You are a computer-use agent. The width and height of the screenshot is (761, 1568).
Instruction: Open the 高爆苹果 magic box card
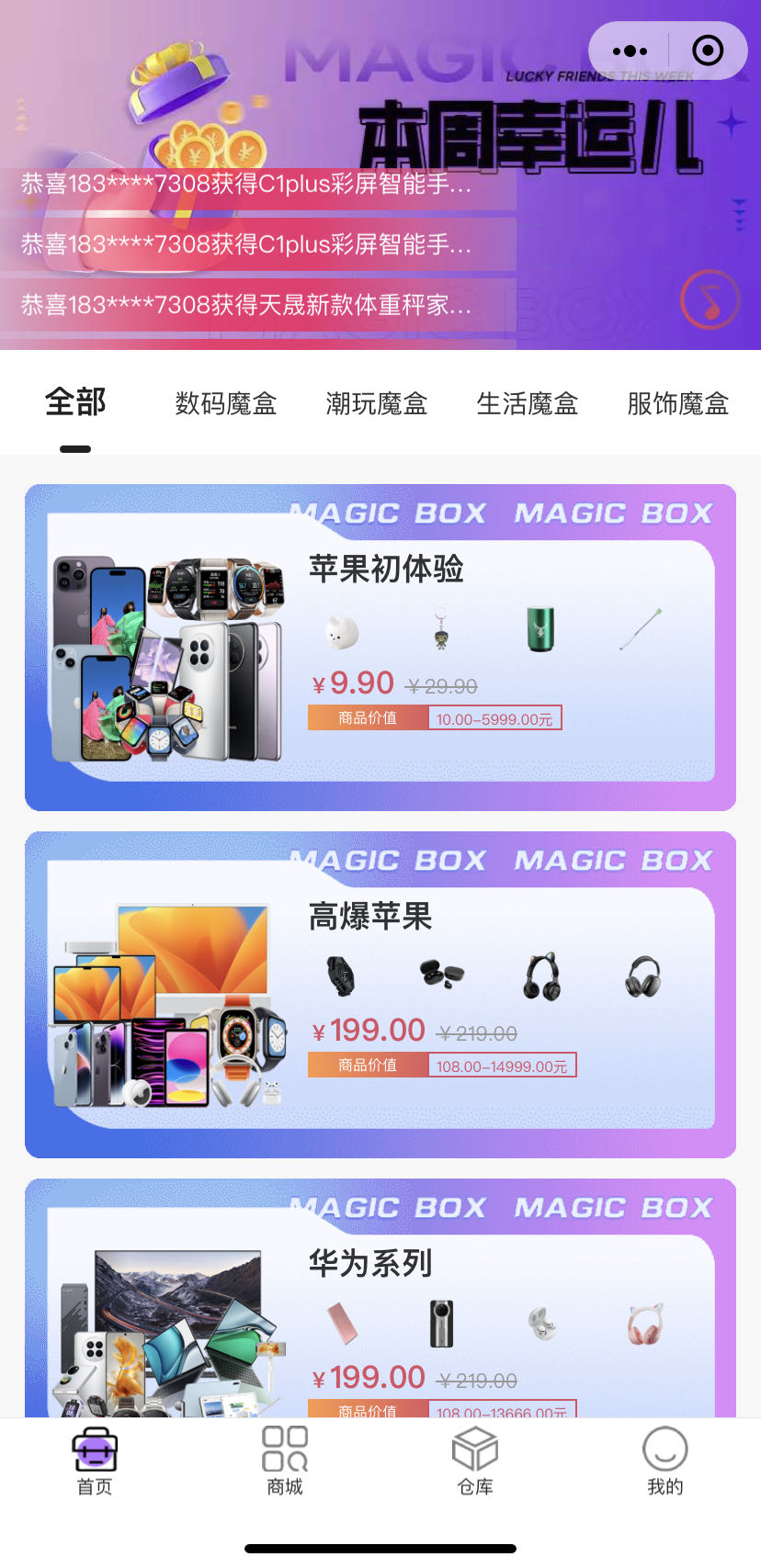(x=380, y=995)
